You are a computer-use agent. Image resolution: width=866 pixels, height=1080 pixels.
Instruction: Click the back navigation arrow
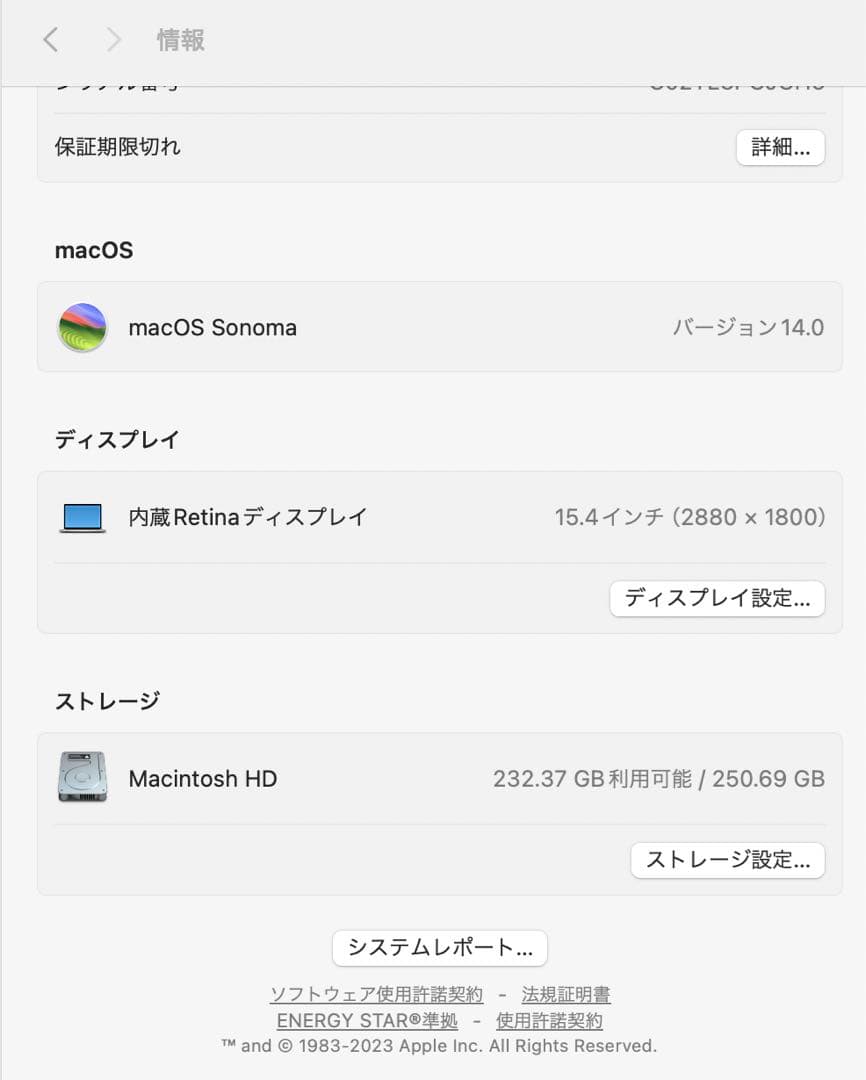pyautogui.click(x=50, y=40)
